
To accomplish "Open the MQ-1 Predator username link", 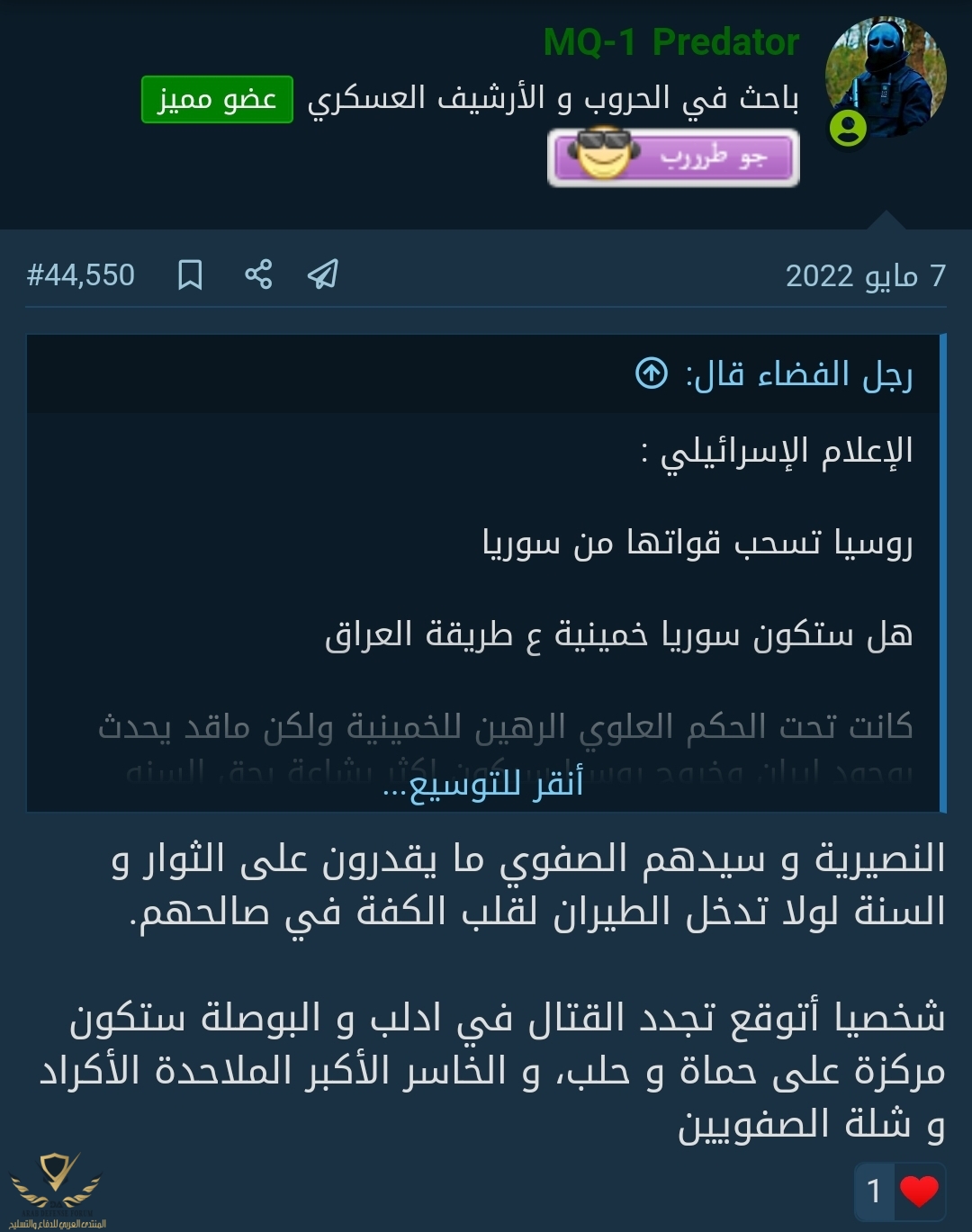I will (671, 42).
